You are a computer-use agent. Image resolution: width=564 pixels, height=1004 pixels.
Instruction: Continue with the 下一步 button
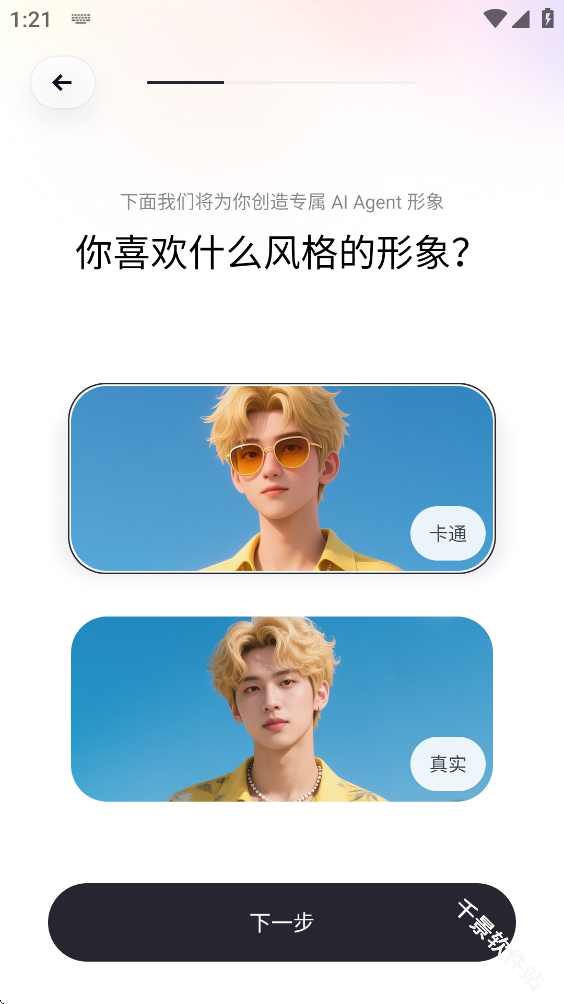[282, 922]
